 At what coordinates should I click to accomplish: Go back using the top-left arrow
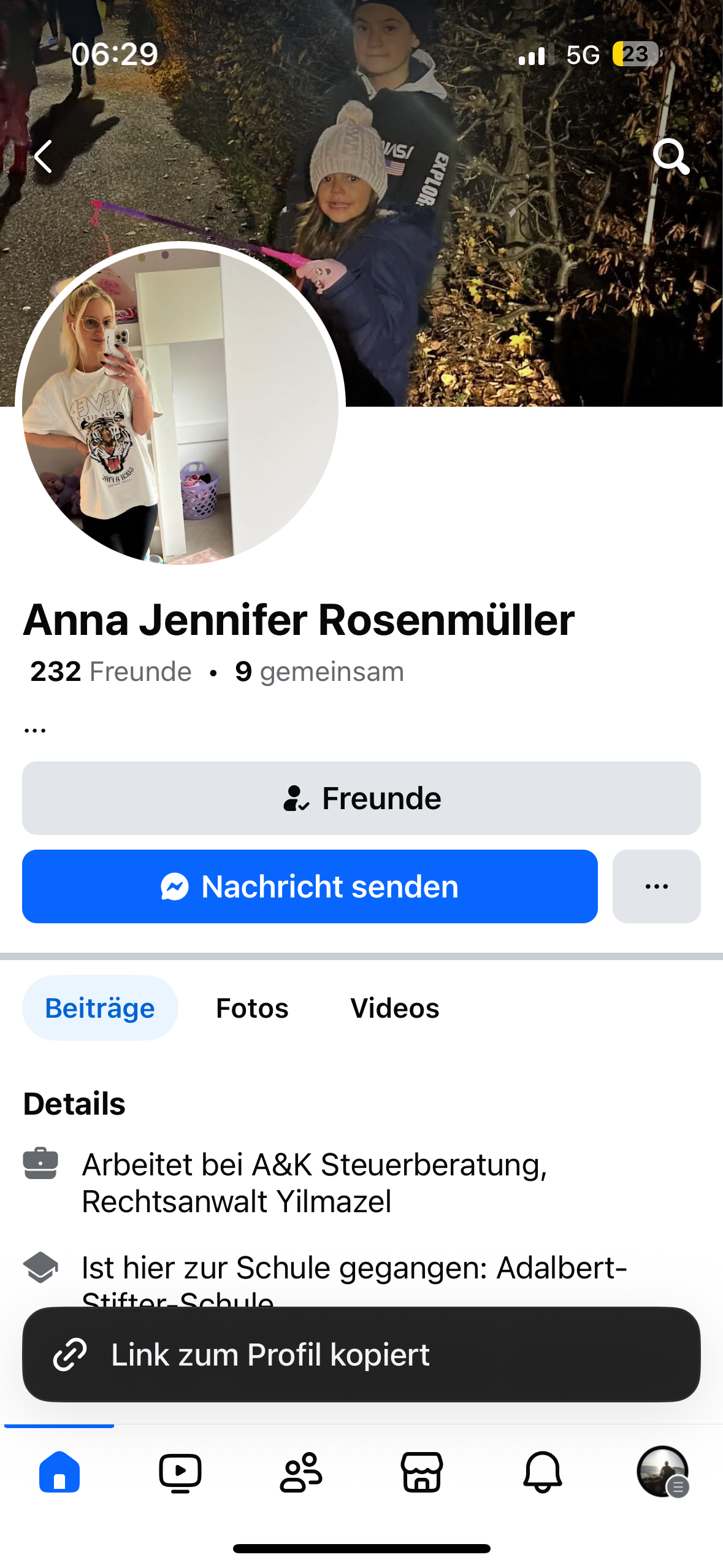pos(43,156)
